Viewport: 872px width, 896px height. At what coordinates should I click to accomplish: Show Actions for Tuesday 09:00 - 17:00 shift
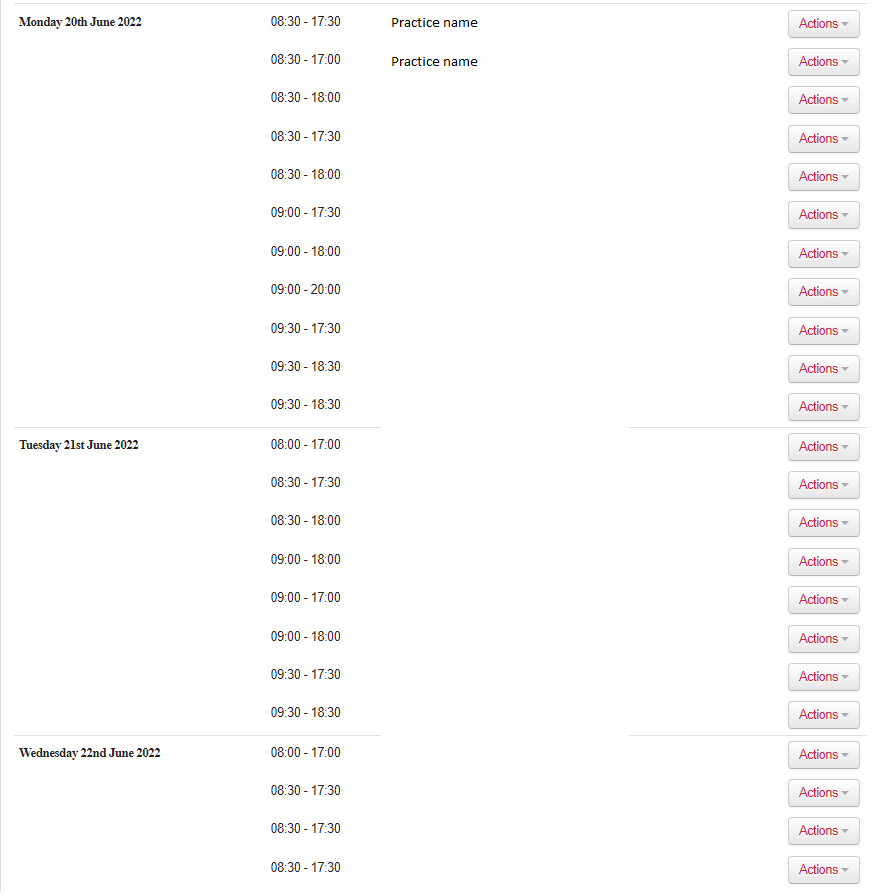point(823,600)
